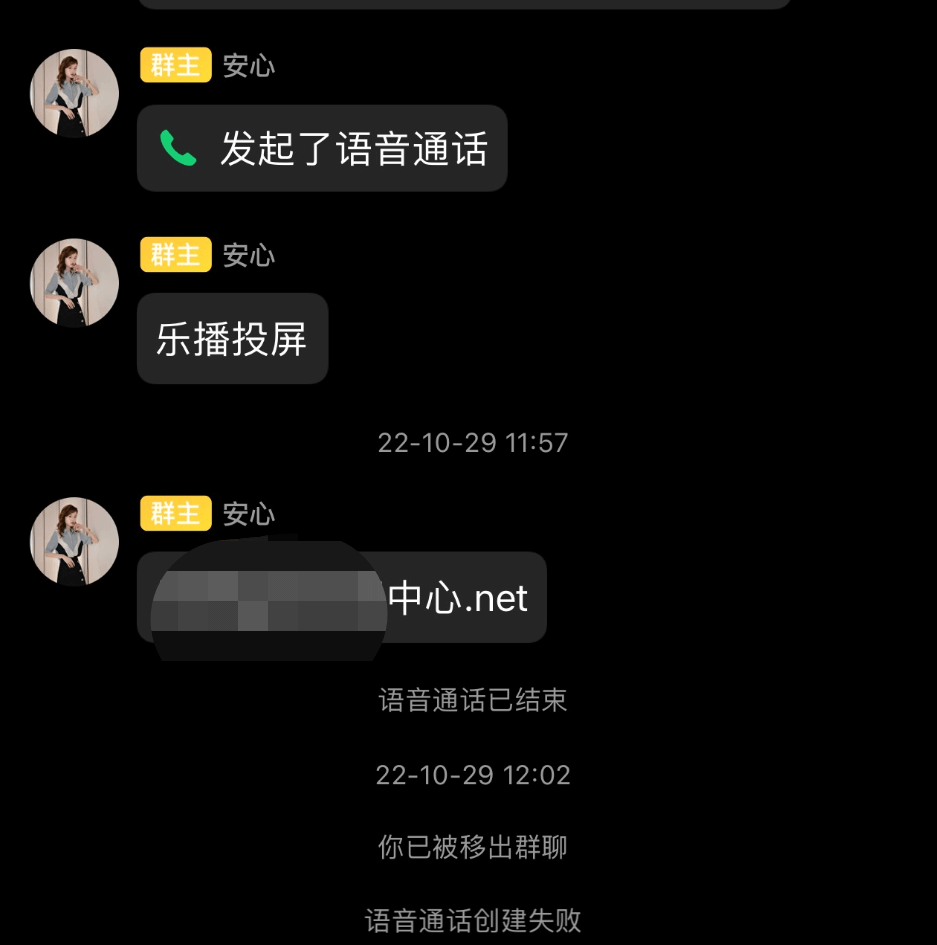Open the 发起了语音通话 voice call message

pos(322,149)
